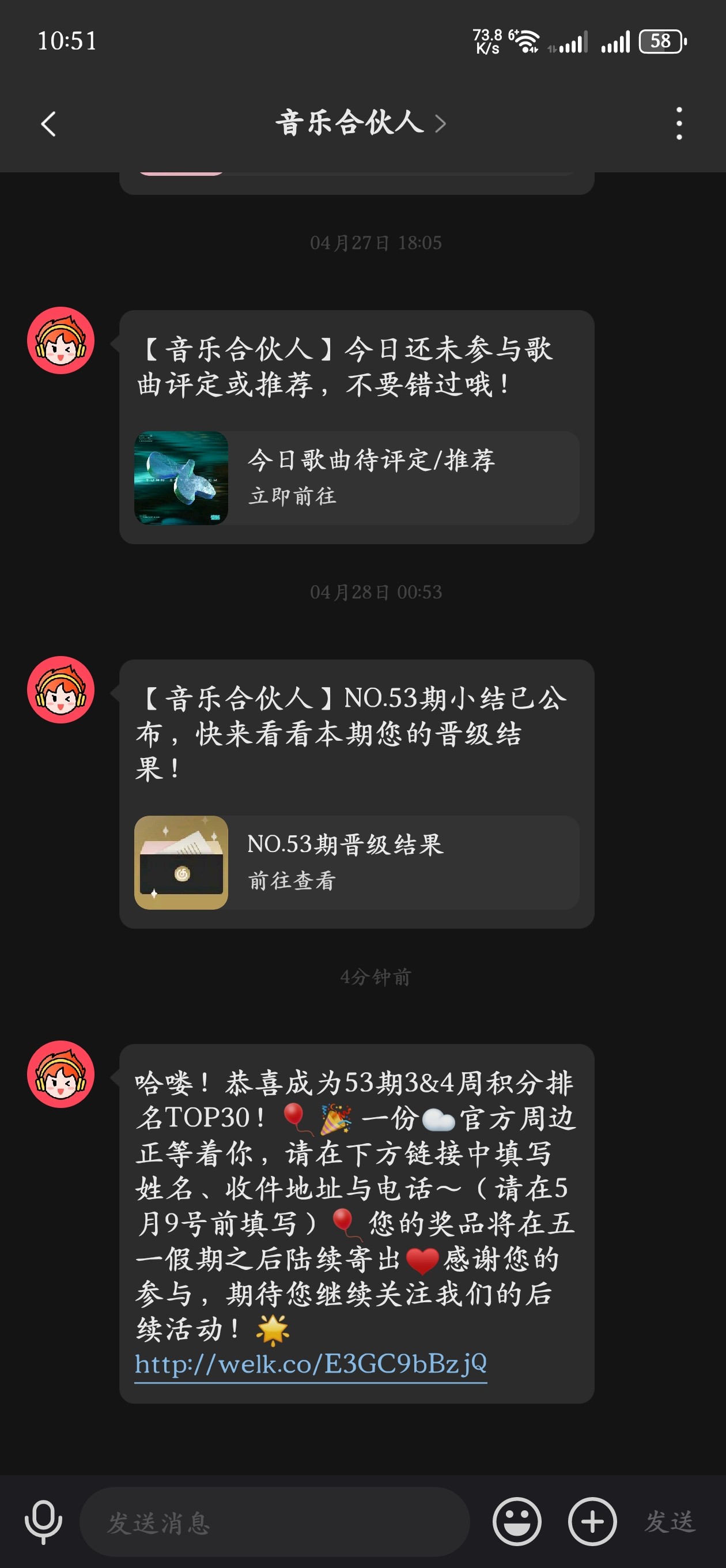
Task: Open the NO.53期晋级结果 card
Action: coord(356,862)
